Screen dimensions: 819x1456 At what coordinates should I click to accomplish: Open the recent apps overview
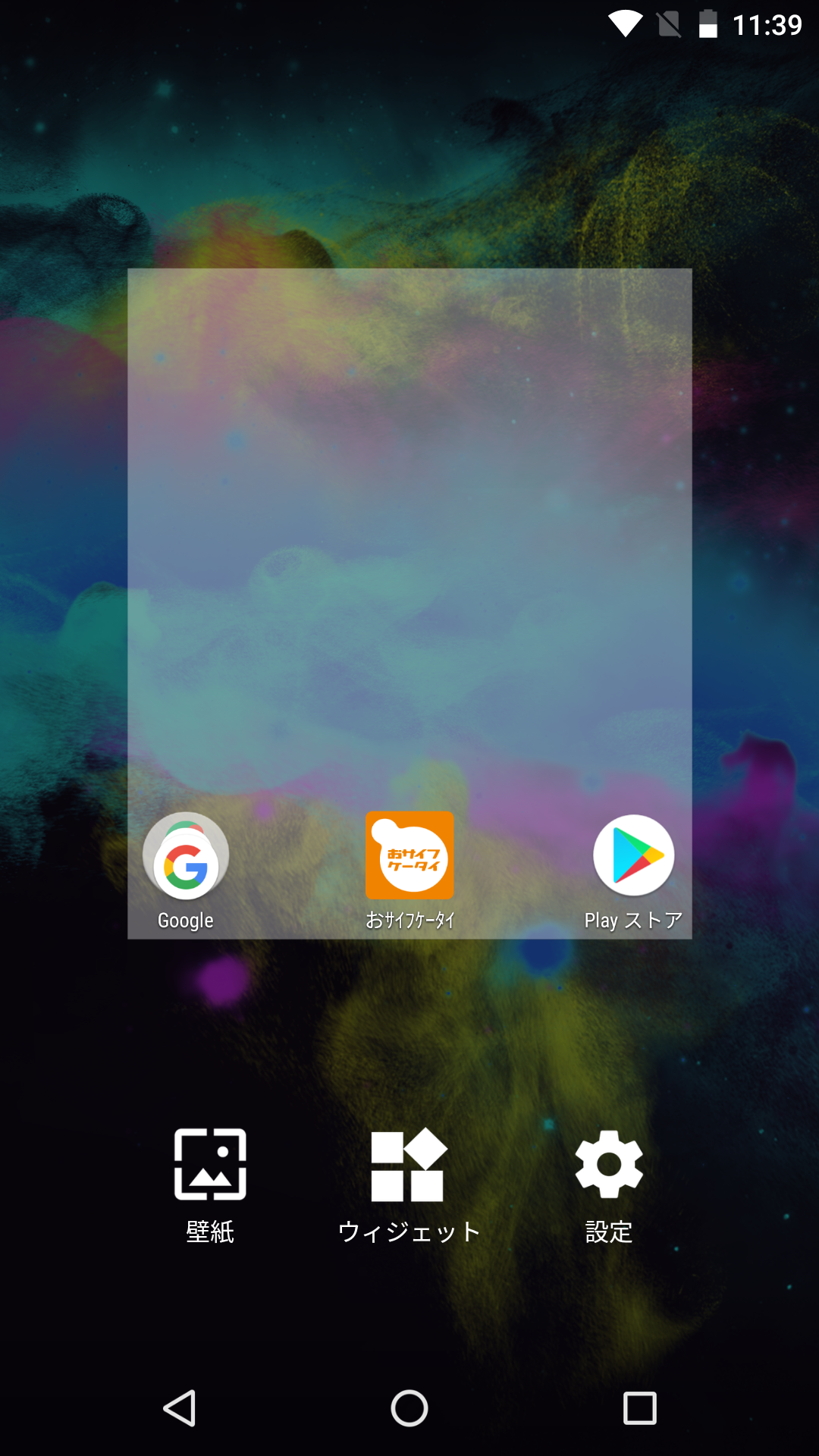click(x=639, y=1408)
